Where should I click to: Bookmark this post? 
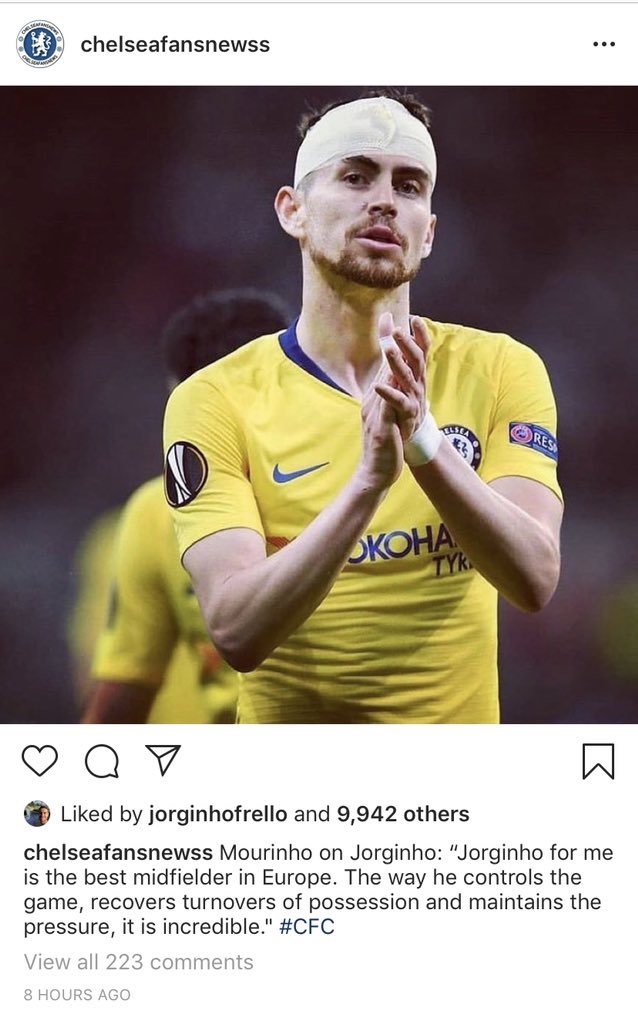click(x=597, y=762)
